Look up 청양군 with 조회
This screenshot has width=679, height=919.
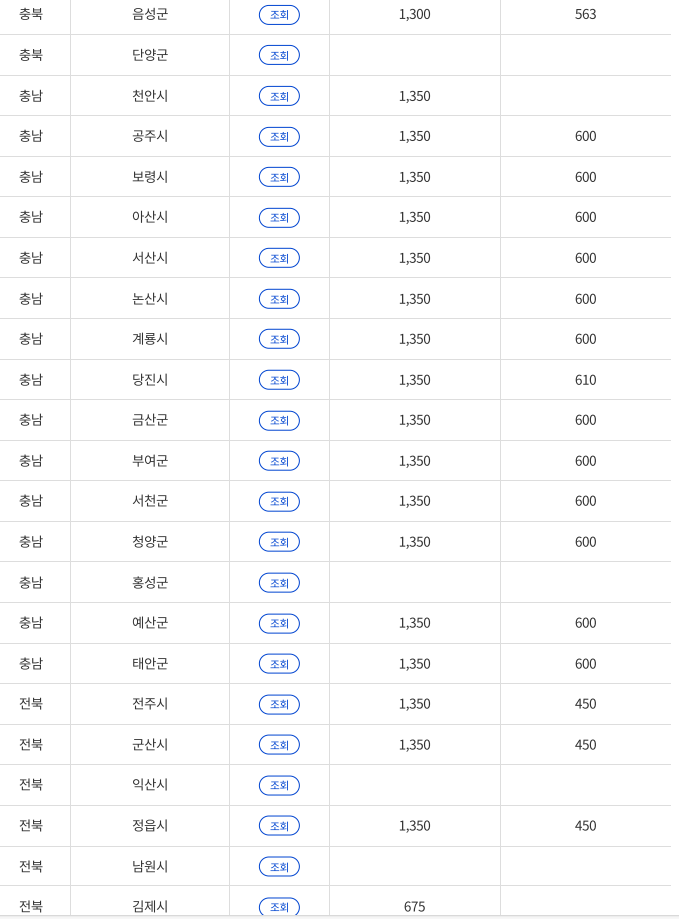pyautogui.click(x=279, y=542)
